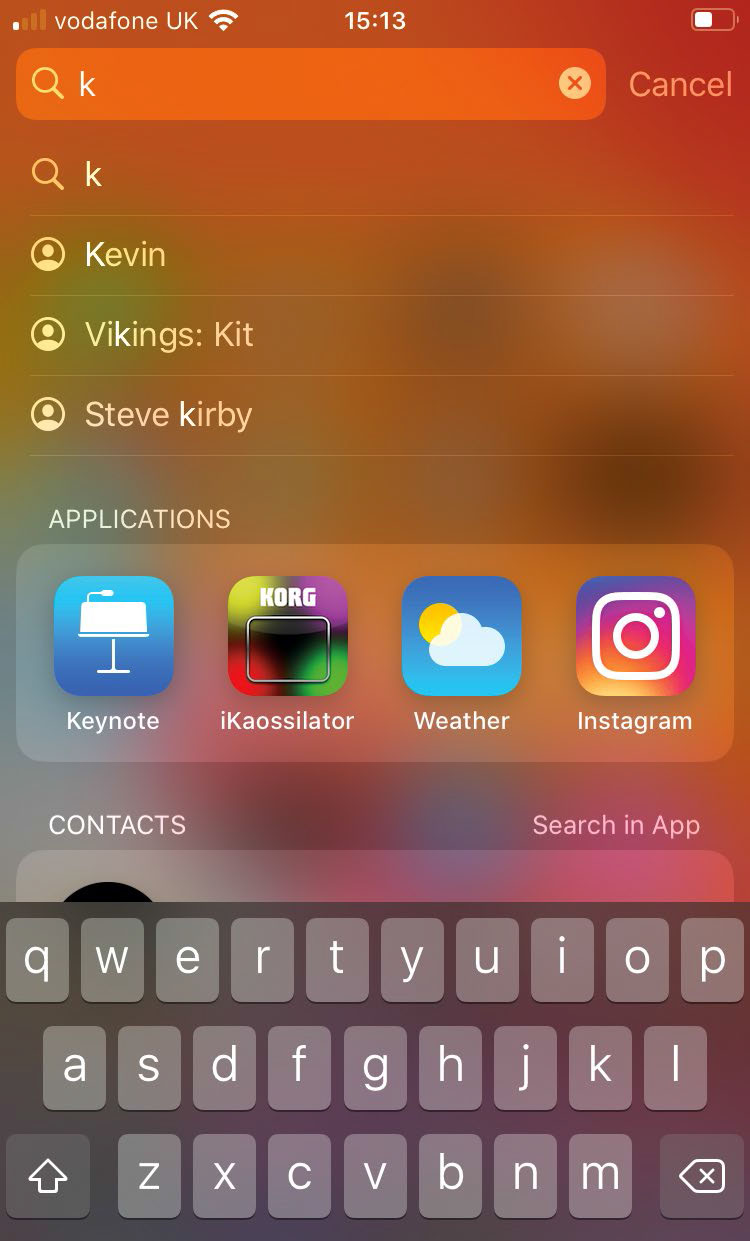
Task: Clear the search text with the X icon
Action: click(574, 84)
